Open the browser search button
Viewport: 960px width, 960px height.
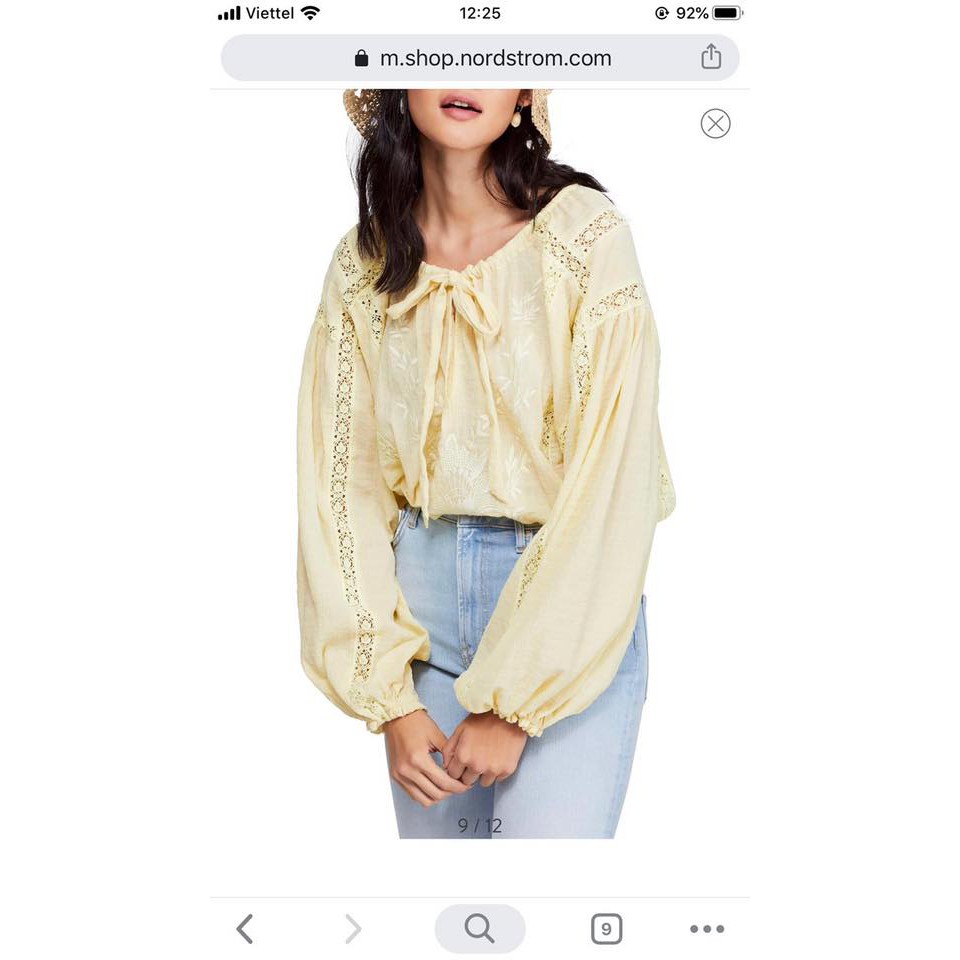click(480, 929)
